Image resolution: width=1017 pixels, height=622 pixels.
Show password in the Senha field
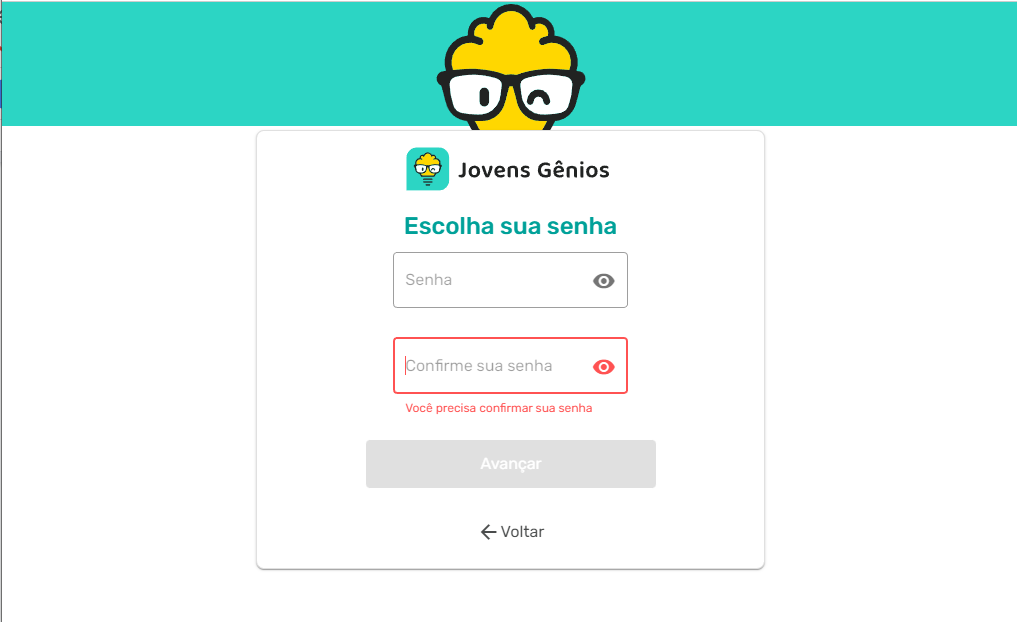point(604,281)
